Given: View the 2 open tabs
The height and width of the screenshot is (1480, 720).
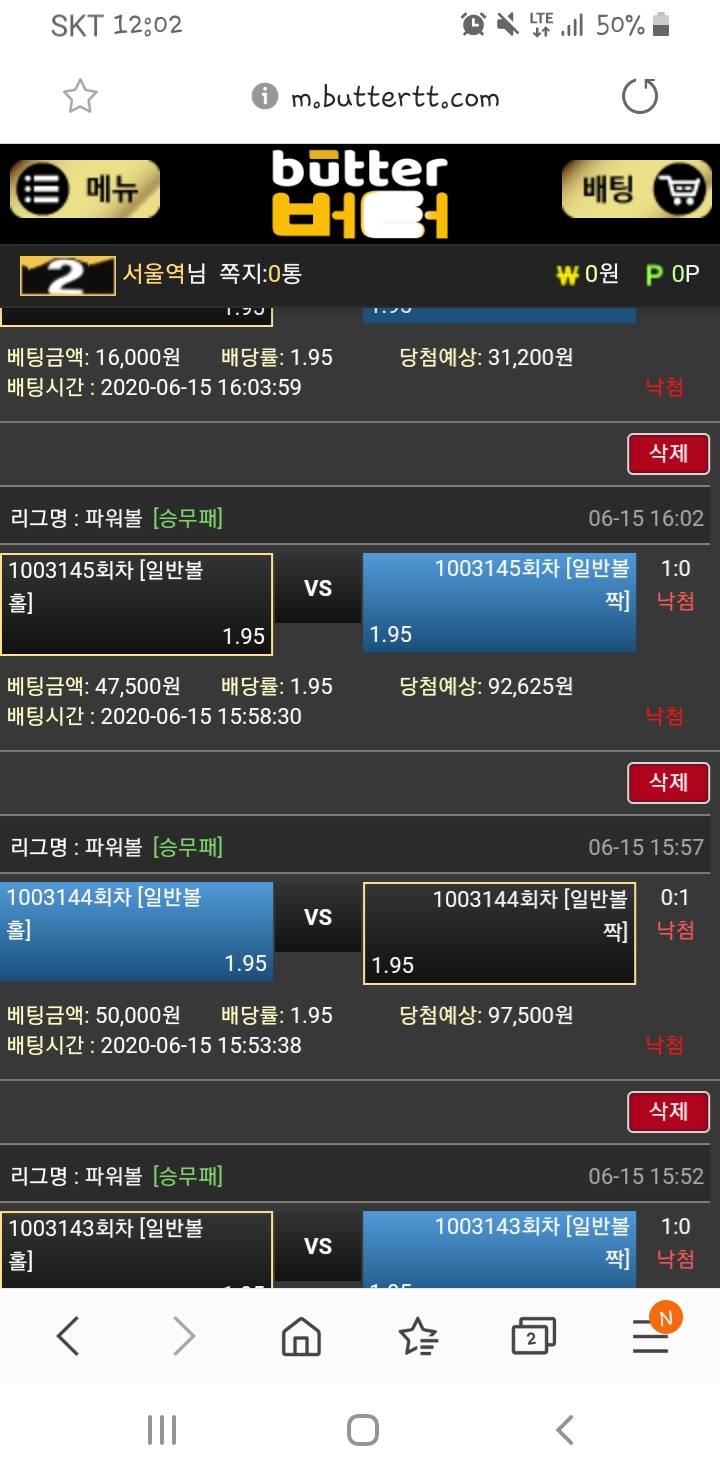Looking at the screenshot, I should coord(533,1336).
